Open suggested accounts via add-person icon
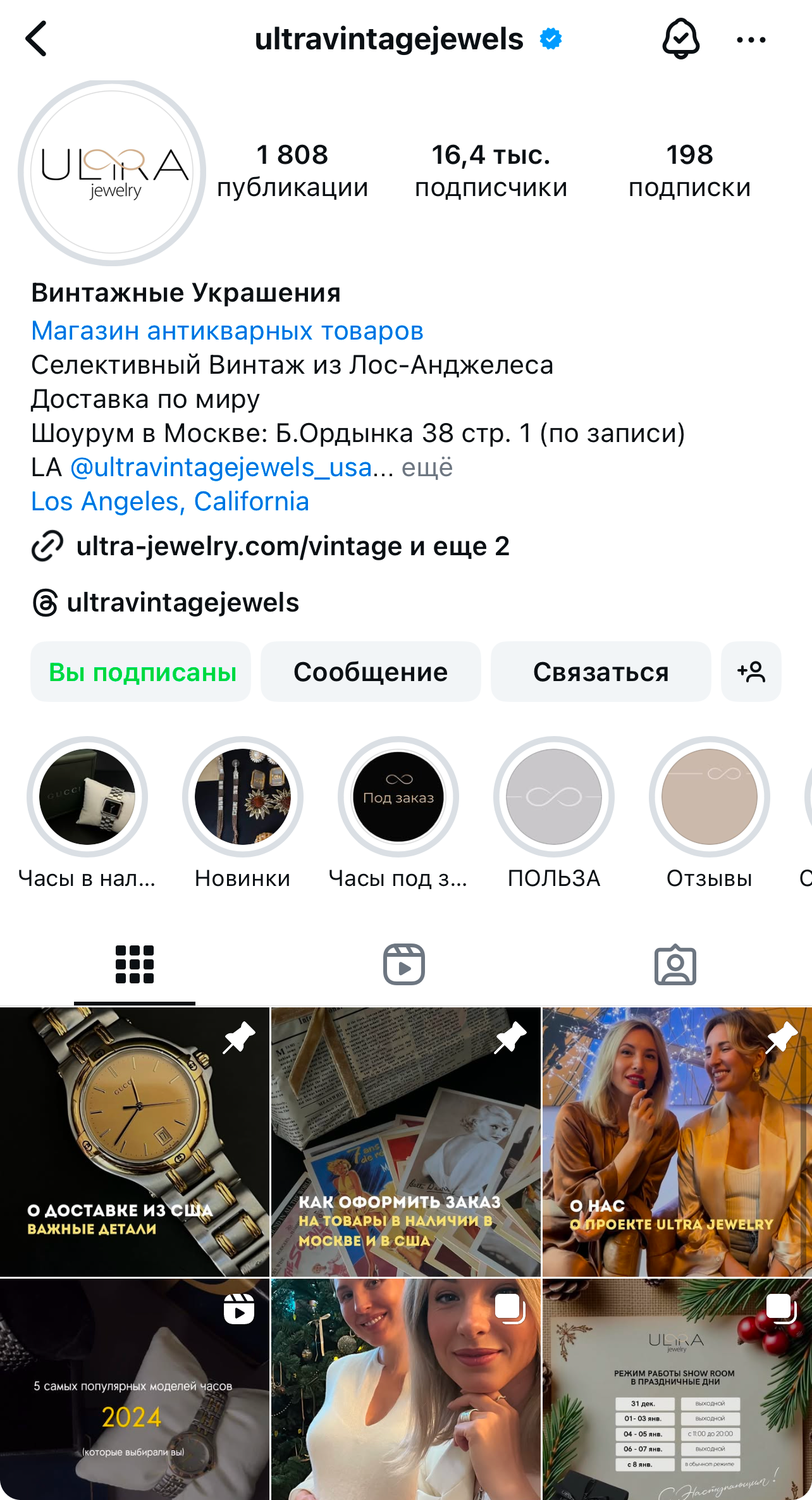Viewport: 812px width, 1500px height. tap(751, 672)
